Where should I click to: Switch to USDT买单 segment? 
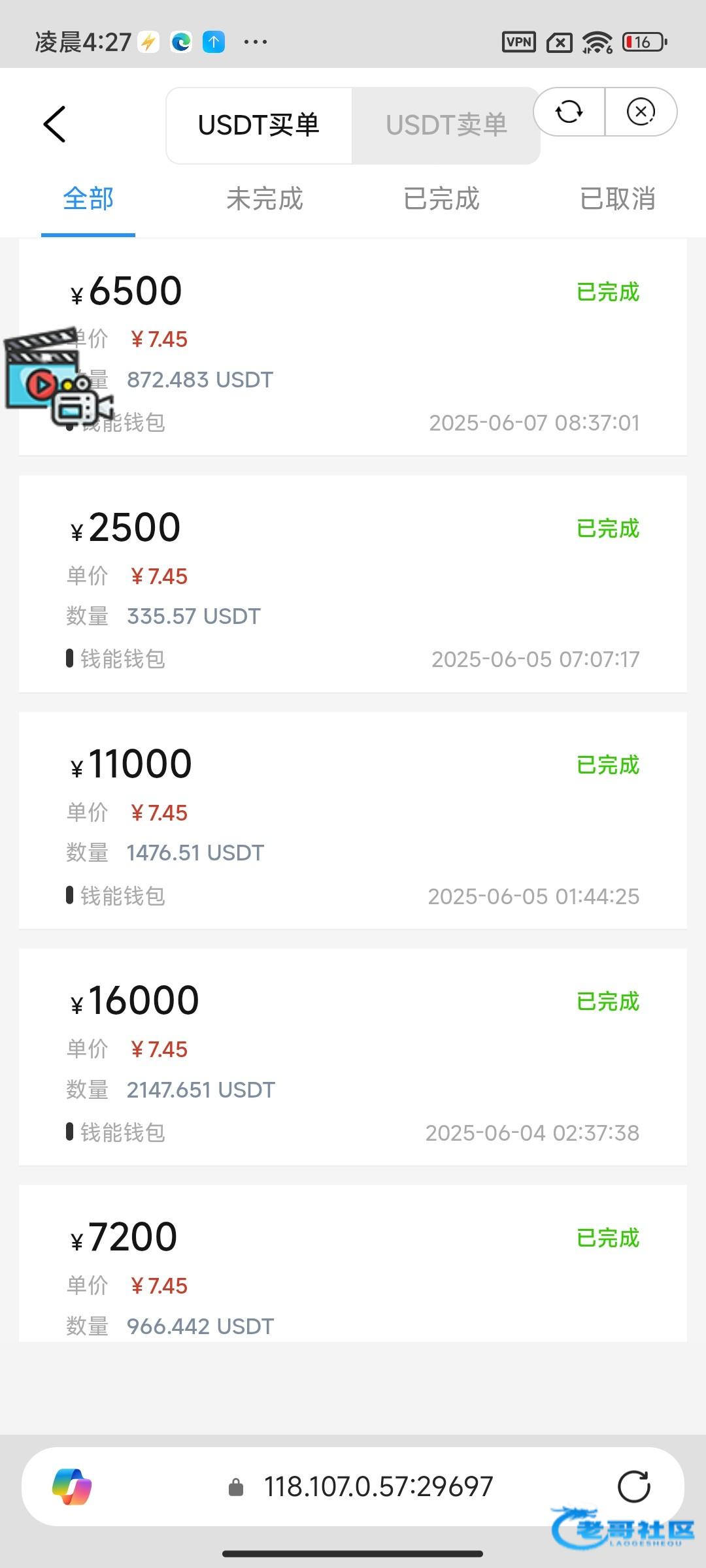259,125
